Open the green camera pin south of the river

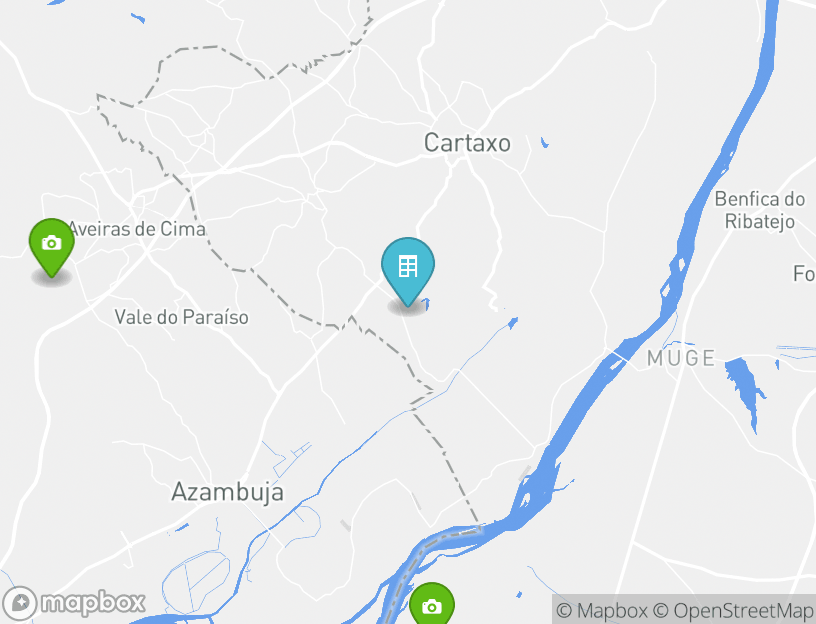pos(432,606)
